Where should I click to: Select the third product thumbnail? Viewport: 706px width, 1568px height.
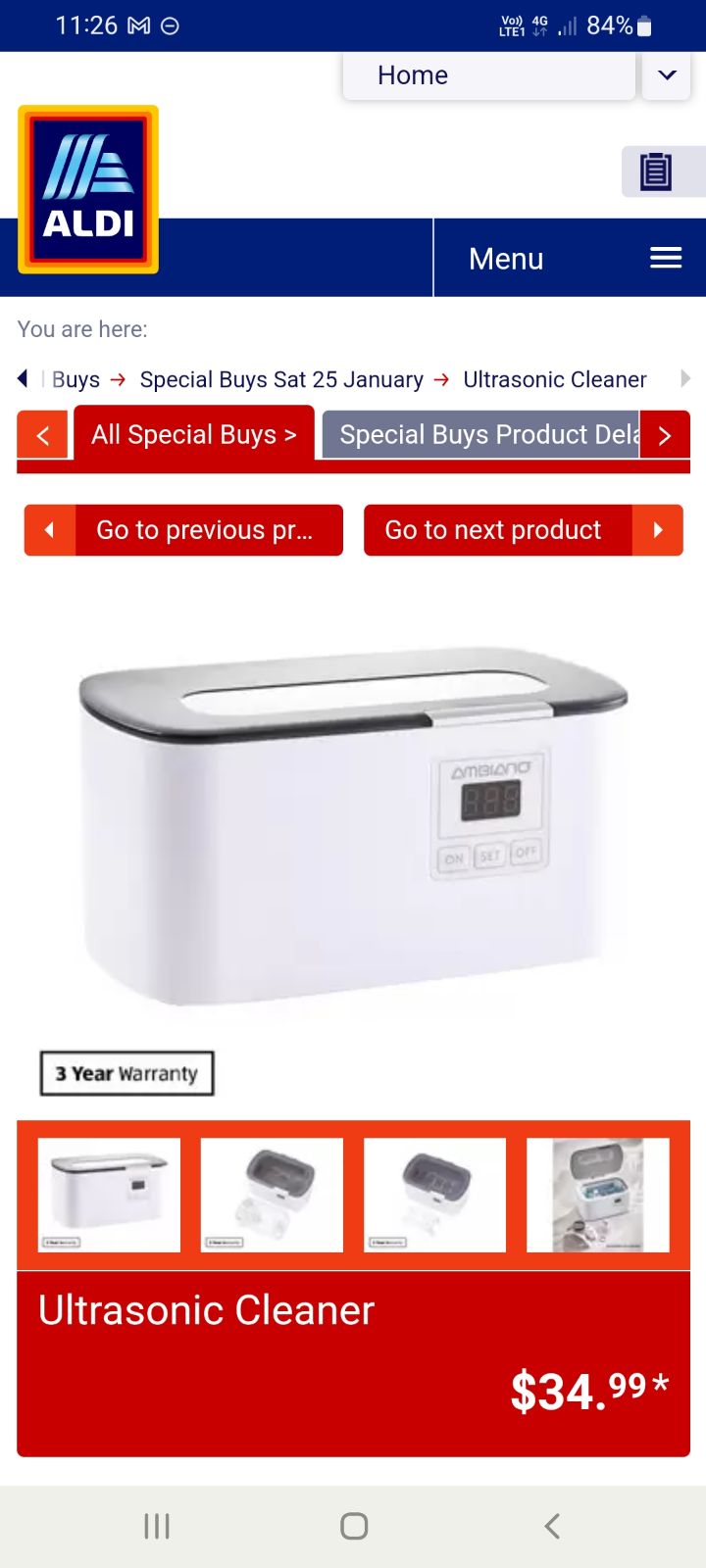point(434,1195)
